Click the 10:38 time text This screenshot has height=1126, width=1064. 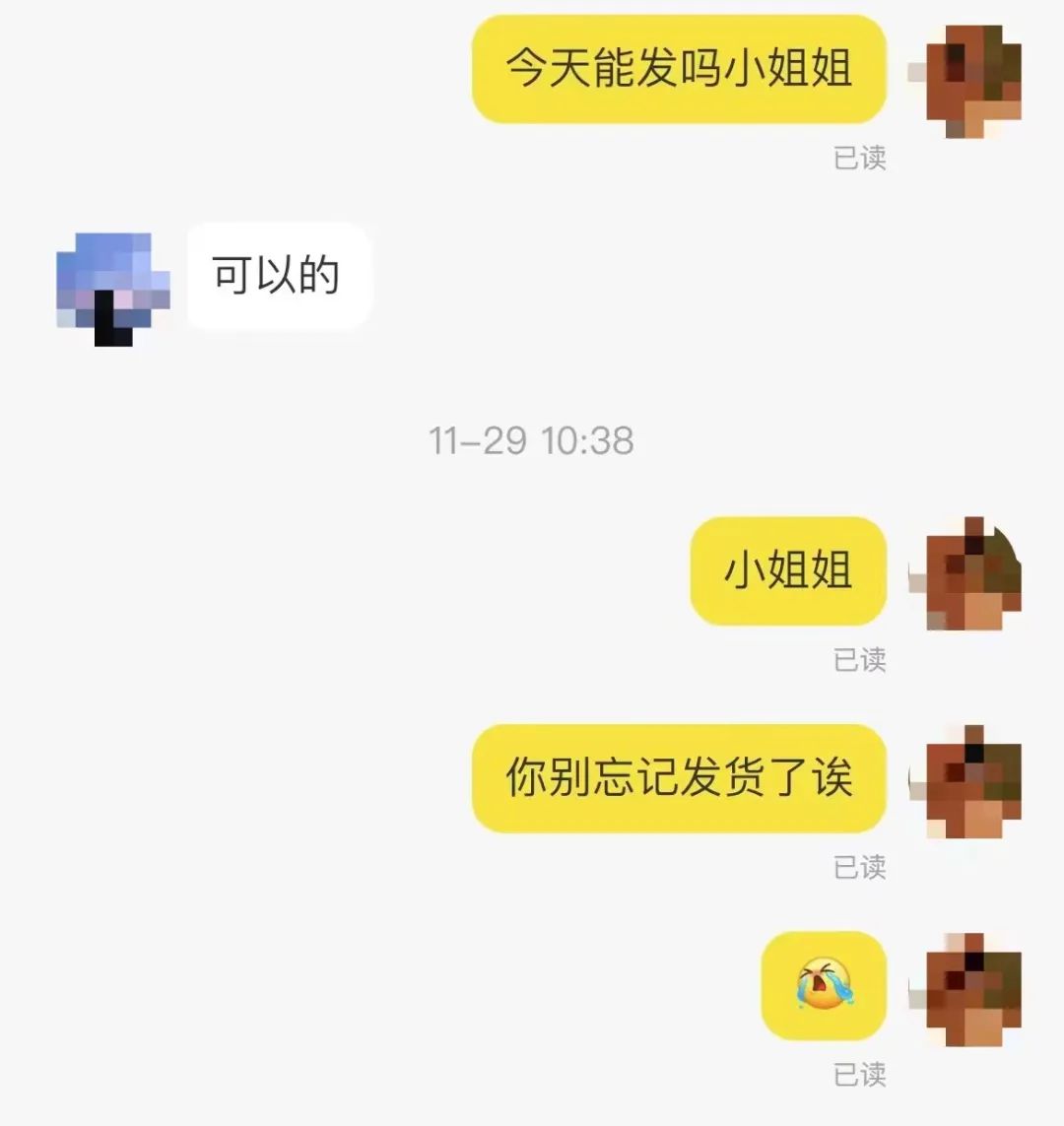tap(586, 441)
